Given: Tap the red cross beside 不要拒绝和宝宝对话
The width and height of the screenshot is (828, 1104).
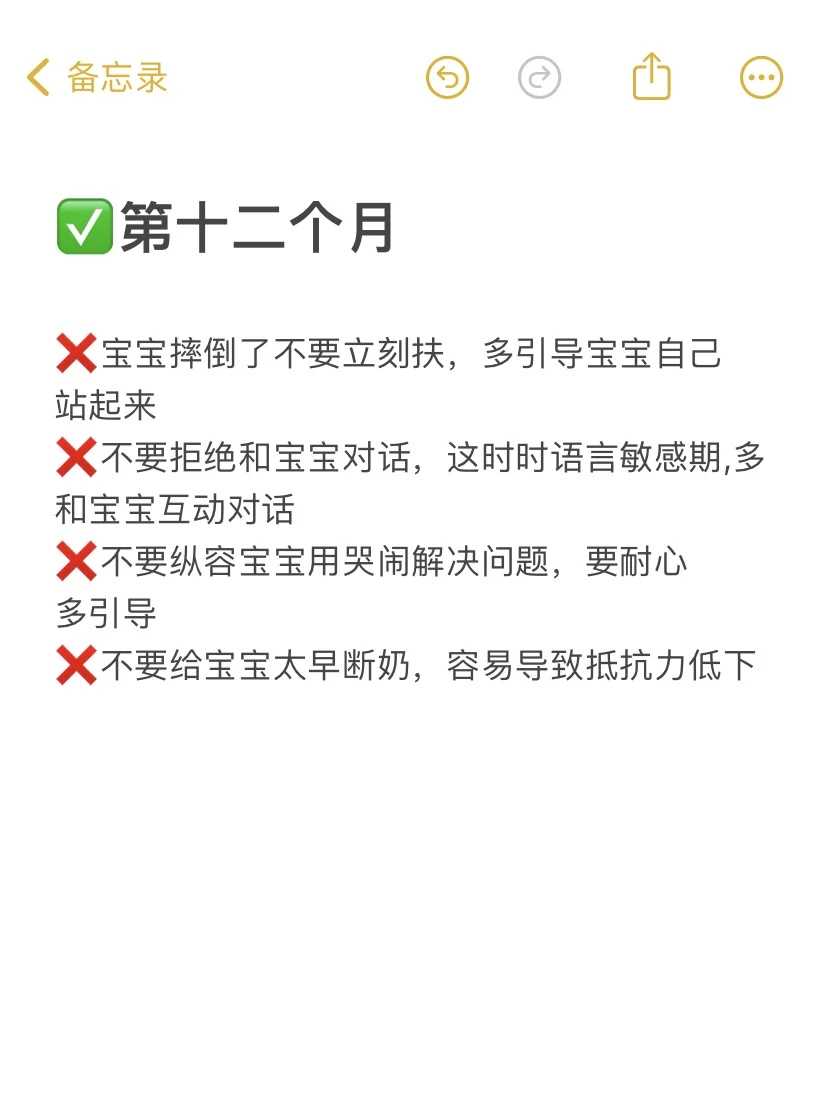Looking at the screenshot, I should 74,458.
